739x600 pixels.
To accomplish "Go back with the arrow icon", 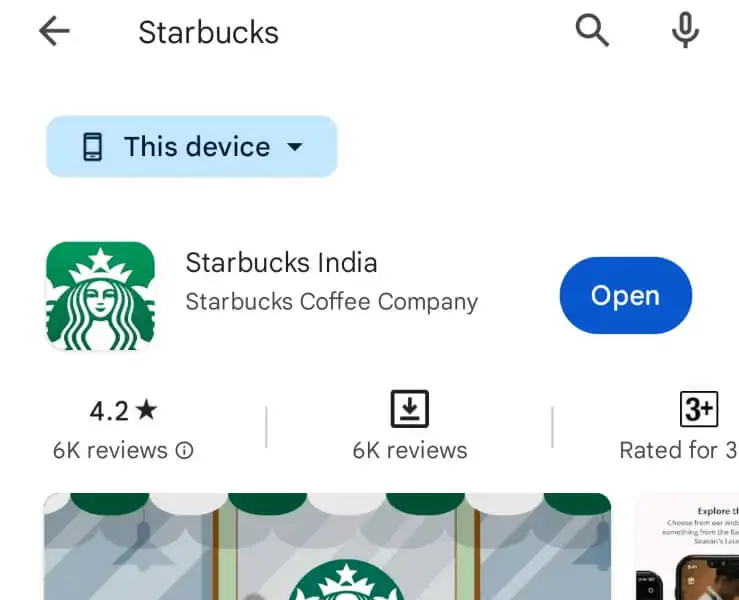I will (54, 32).
